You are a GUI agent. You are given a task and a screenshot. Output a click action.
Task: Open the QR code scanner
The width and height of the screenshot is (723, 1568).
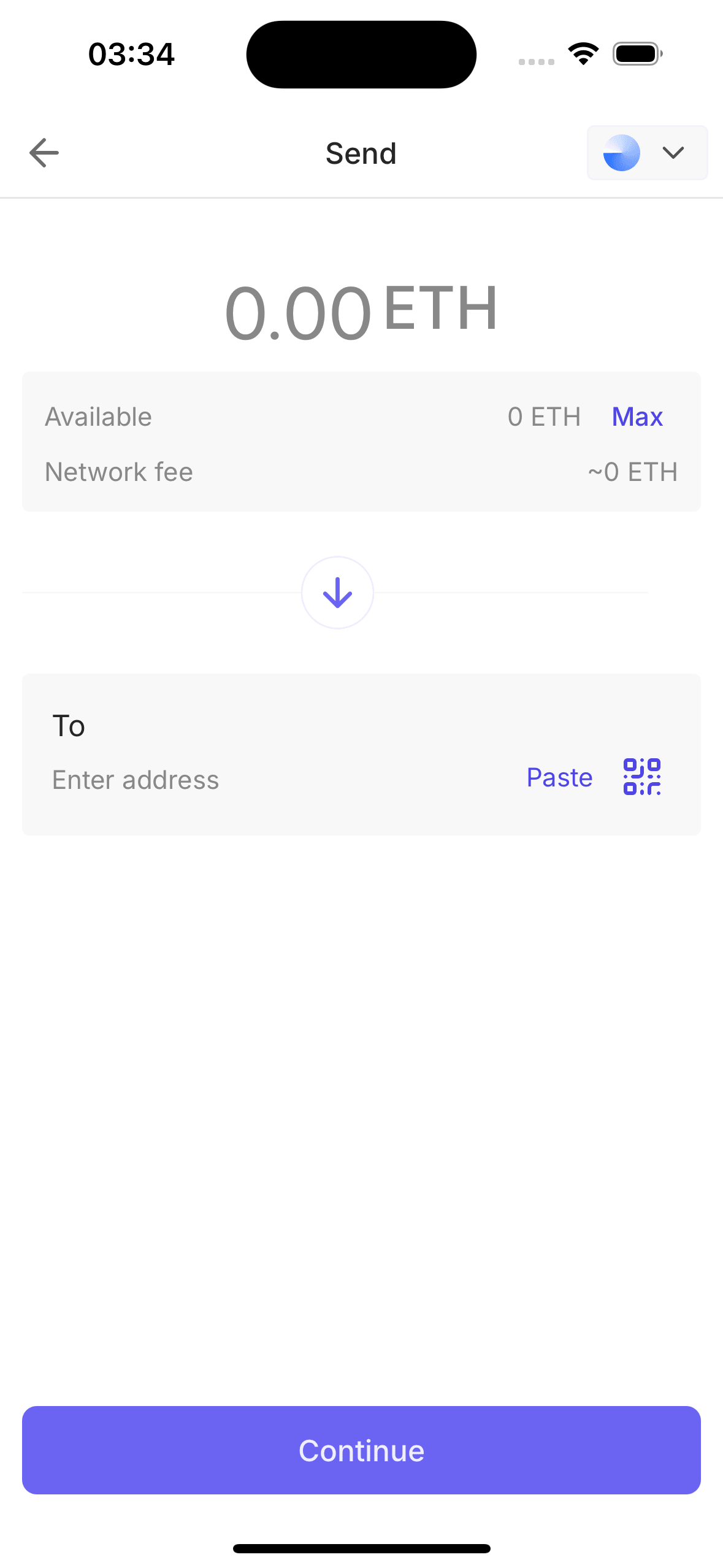point(641,778)
